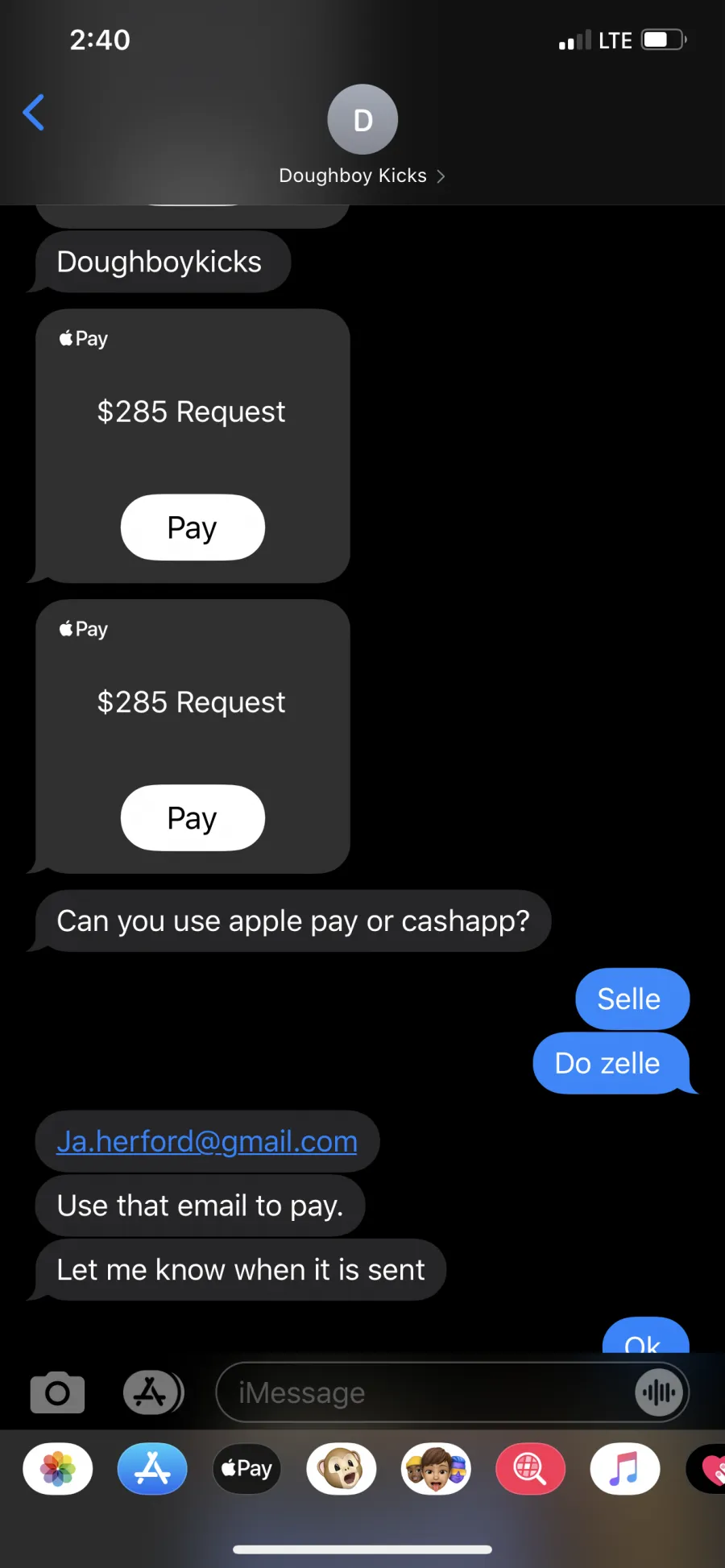Open Memoji stickers

click(x=436, y=1469)
